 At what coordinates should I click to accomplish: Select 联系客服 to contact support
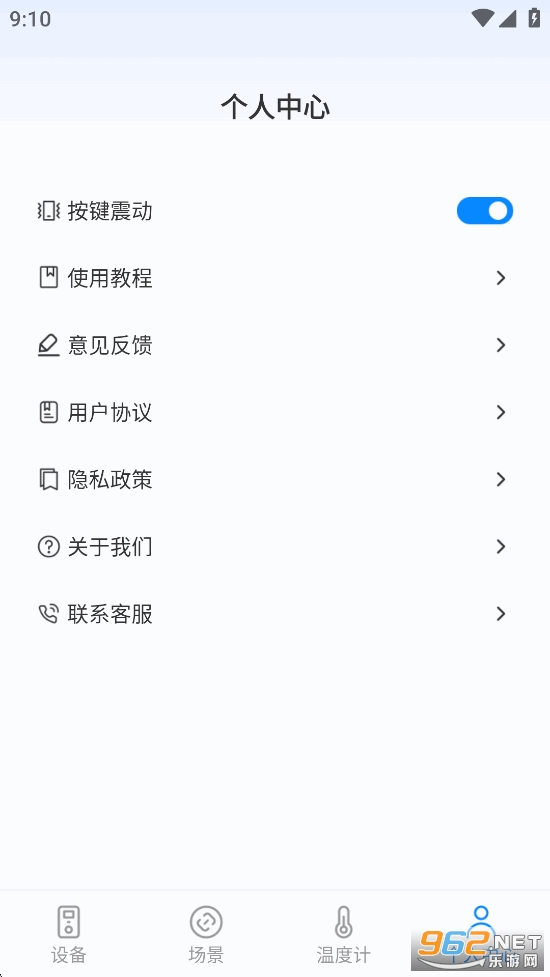click(275, 614)
